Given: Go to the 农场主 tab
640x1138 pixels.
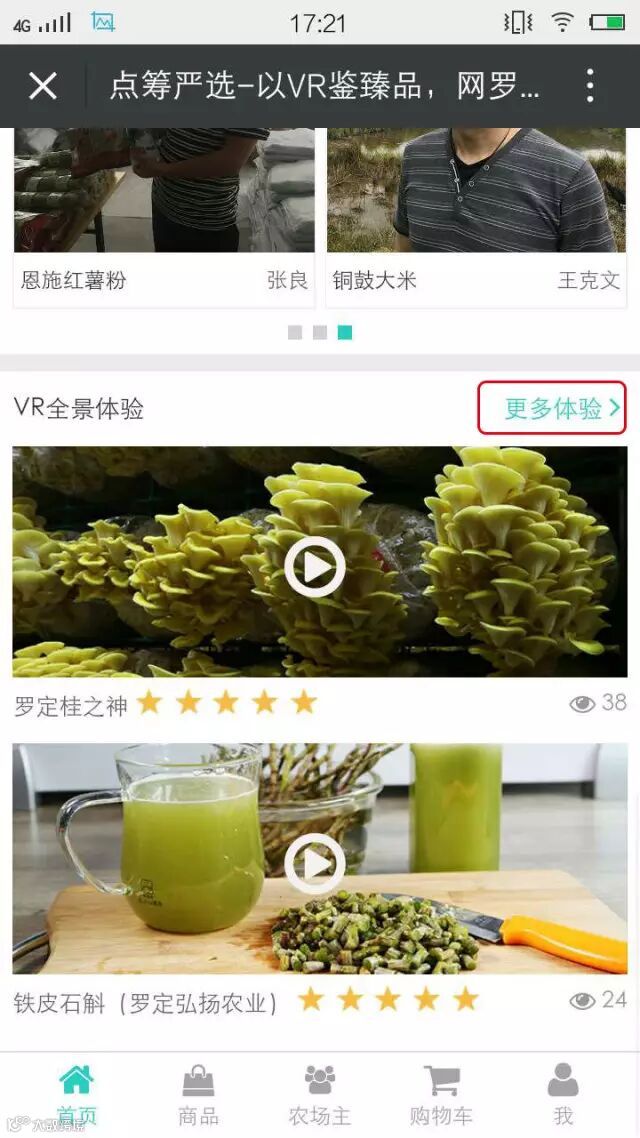Looking at the screenshot, I should tap(319, 1095).
